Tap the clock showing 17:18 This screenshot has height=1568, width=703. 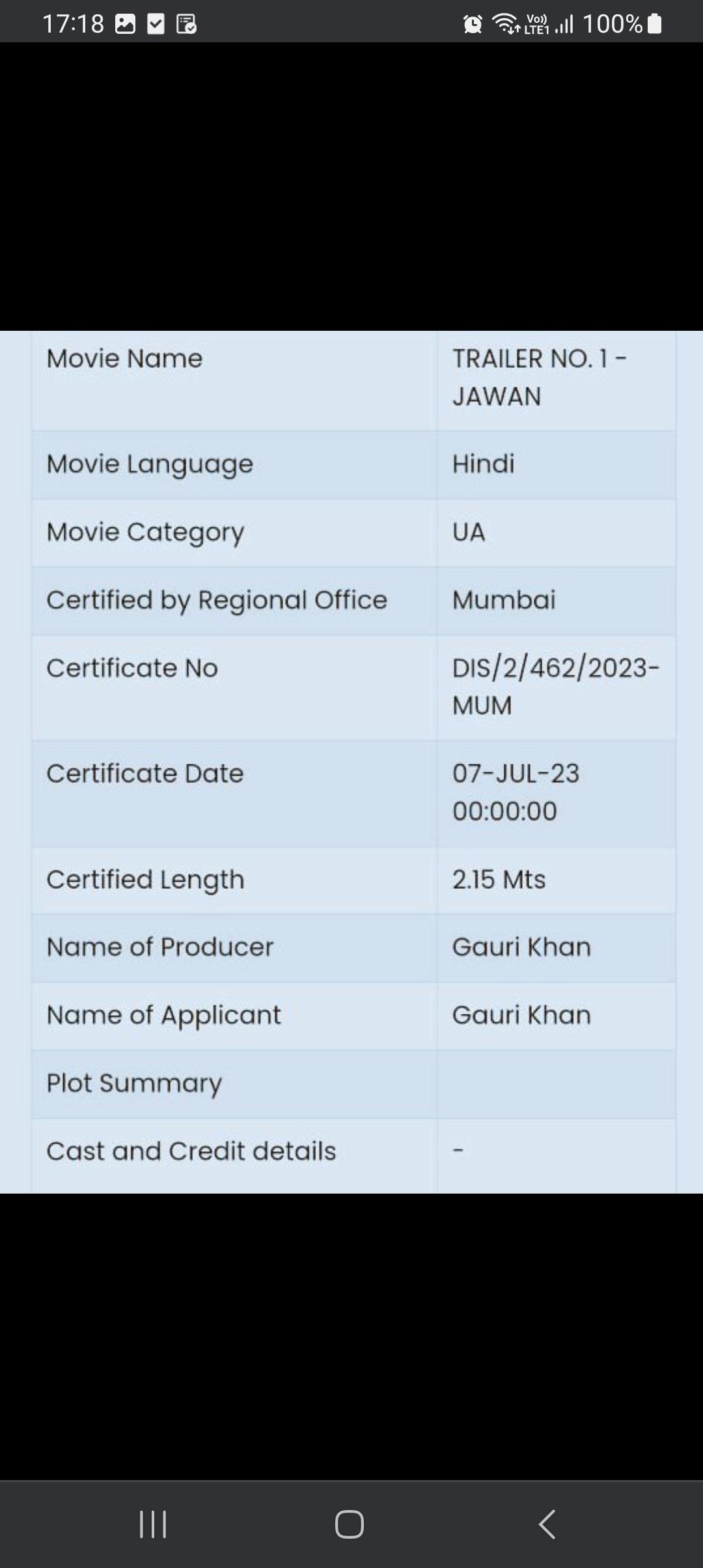click(72, 24)
